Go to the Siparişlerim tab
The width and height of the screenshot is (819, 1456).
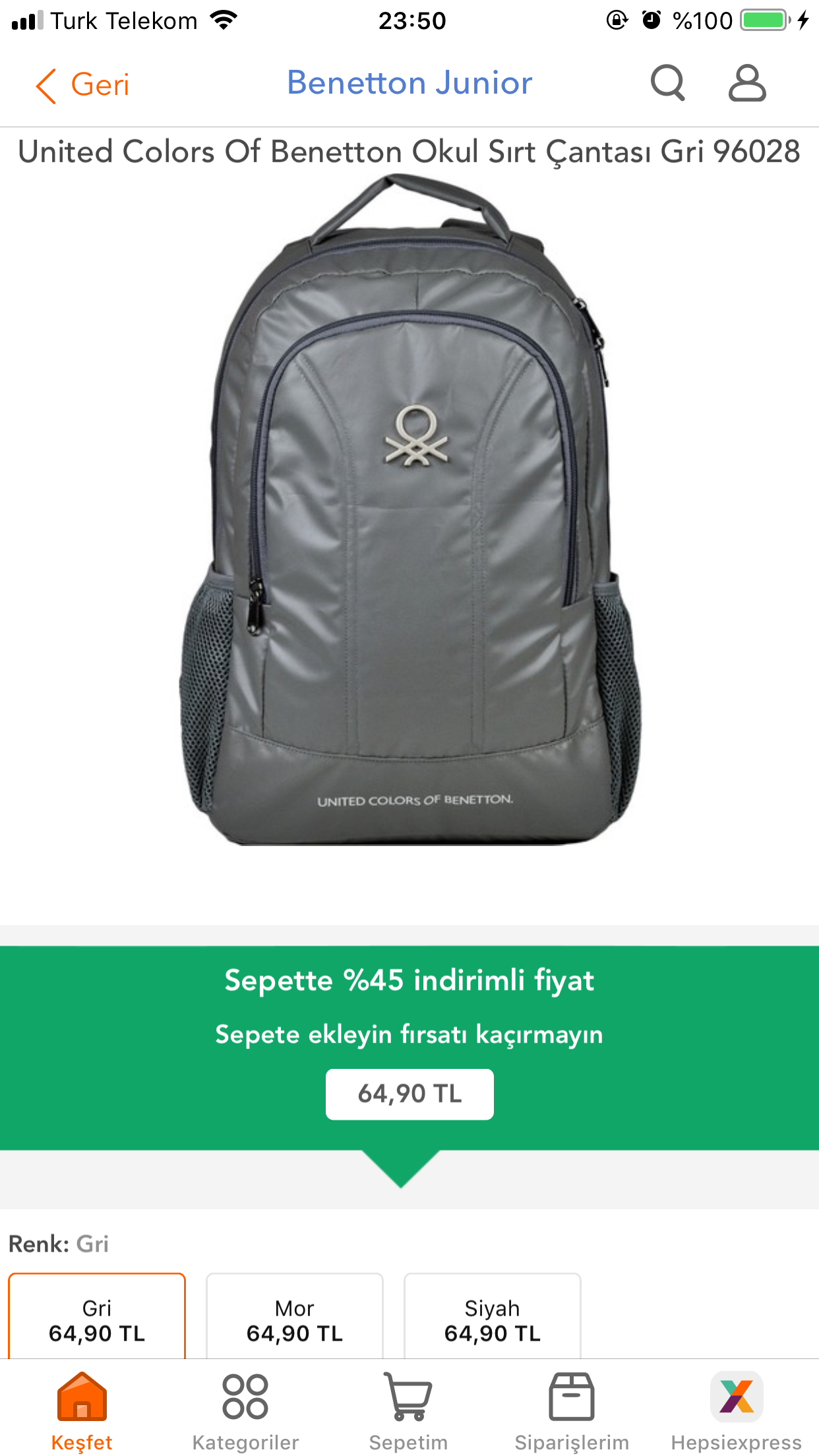tap(572, 1410)
